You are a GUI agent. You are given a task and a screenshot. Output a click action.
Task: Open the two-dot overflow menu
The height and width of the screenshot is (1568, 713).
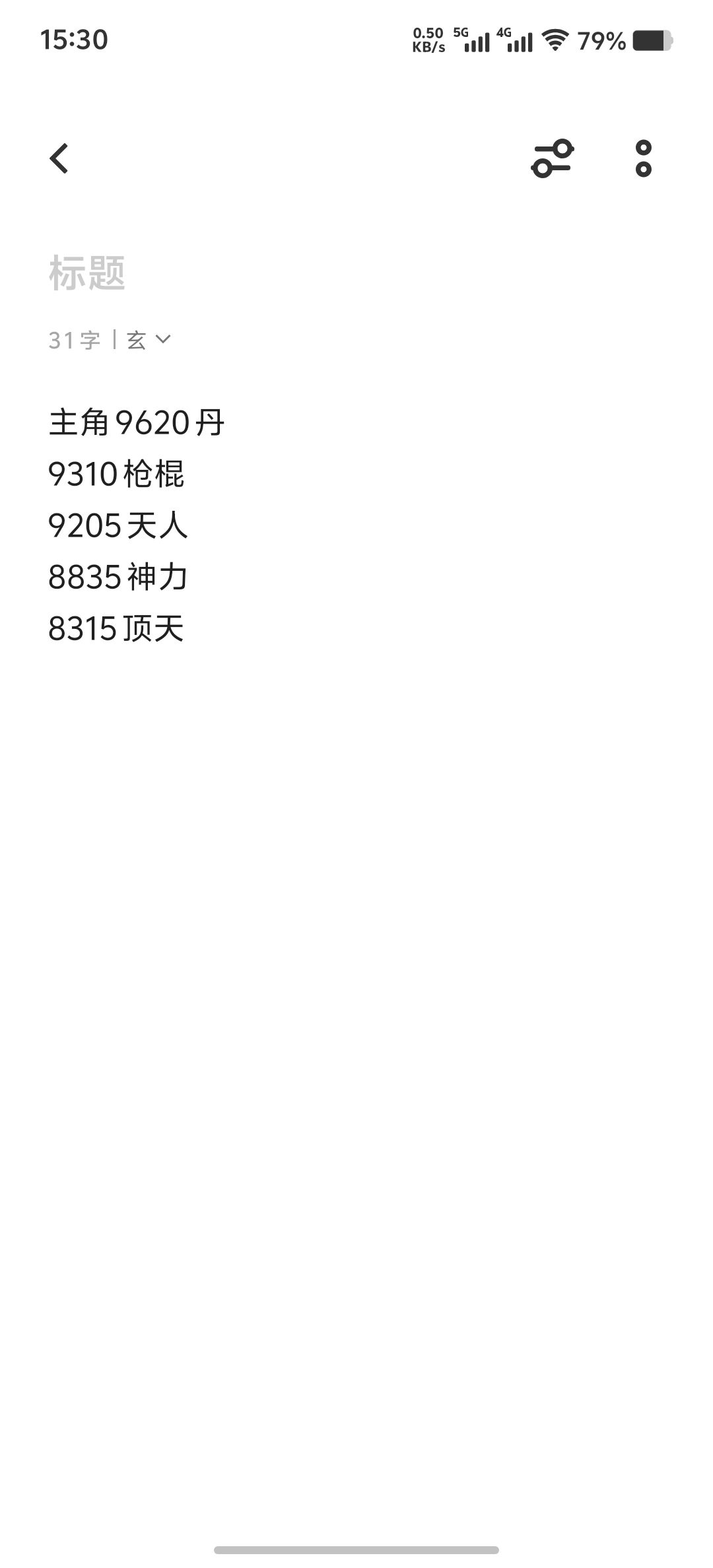(x=644, y=158)
